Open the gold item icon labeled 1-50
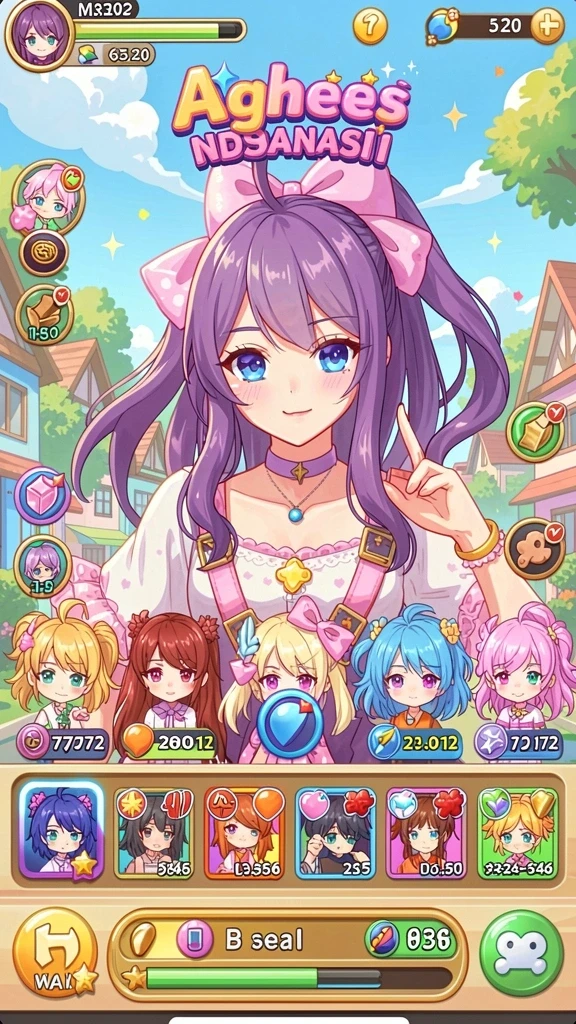Screen dimensions: 576x1024 [43, 315]
